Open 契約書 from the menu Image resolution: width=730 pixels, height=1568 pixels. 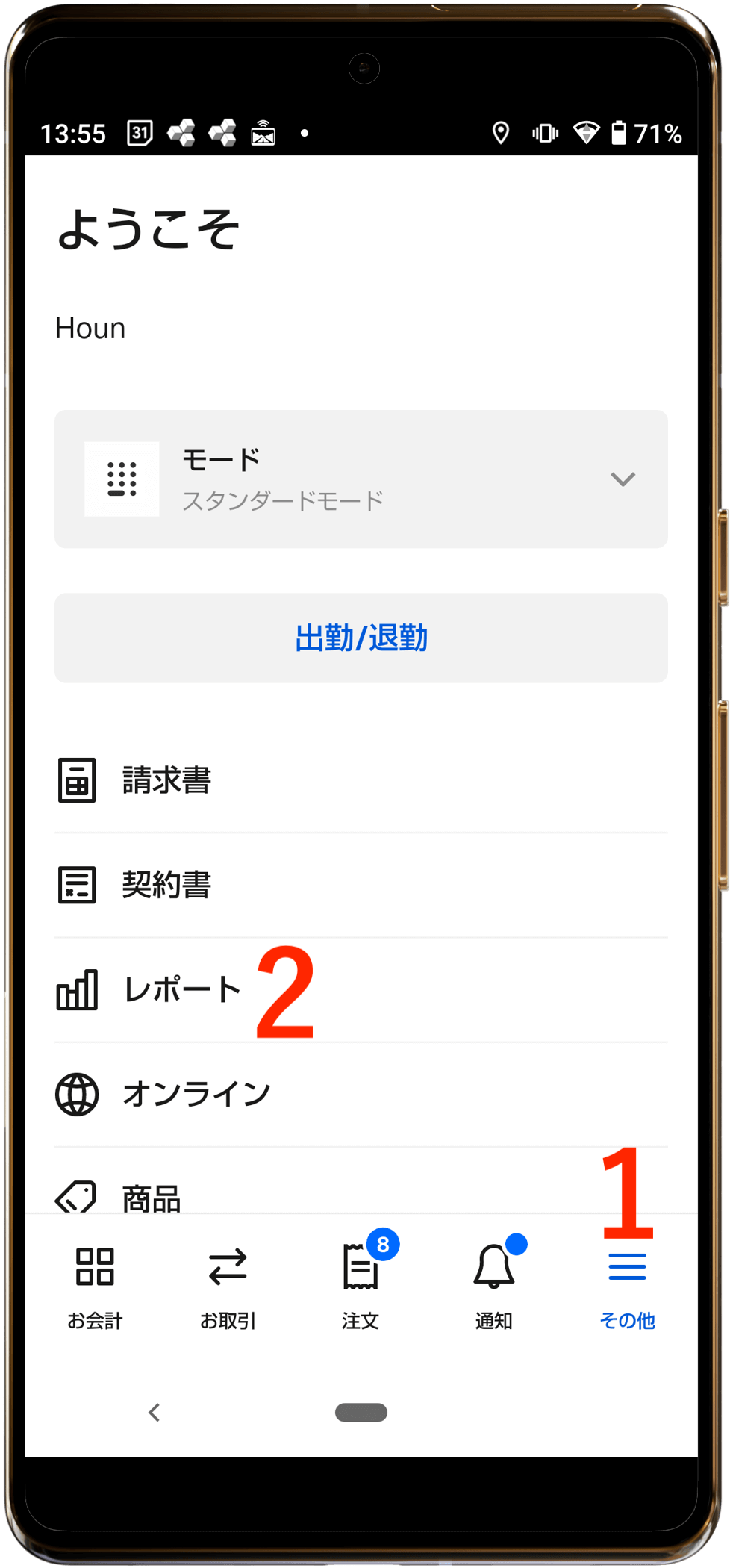pyautogui.click(x=166, y=885)
